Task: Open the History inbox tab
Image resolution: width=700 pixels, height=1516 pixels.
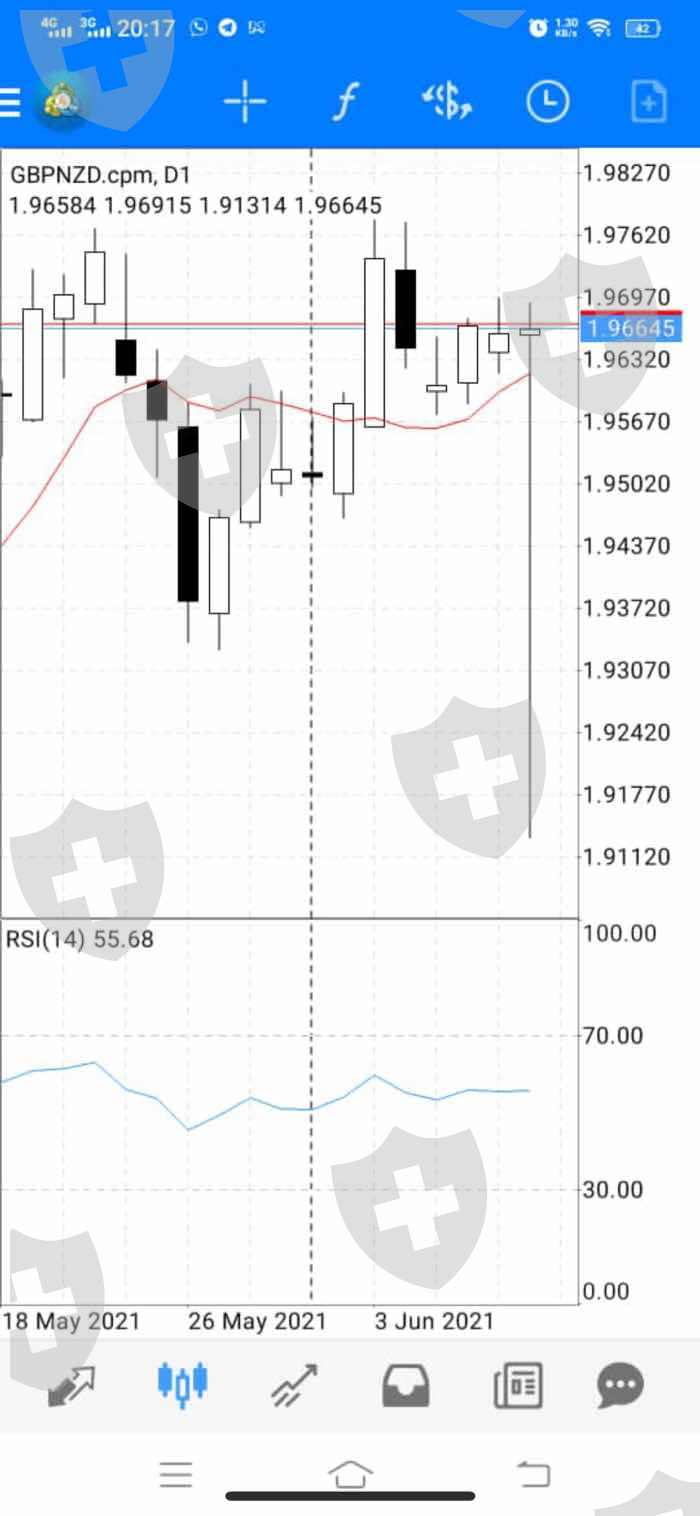Action: pos(406,1385)
